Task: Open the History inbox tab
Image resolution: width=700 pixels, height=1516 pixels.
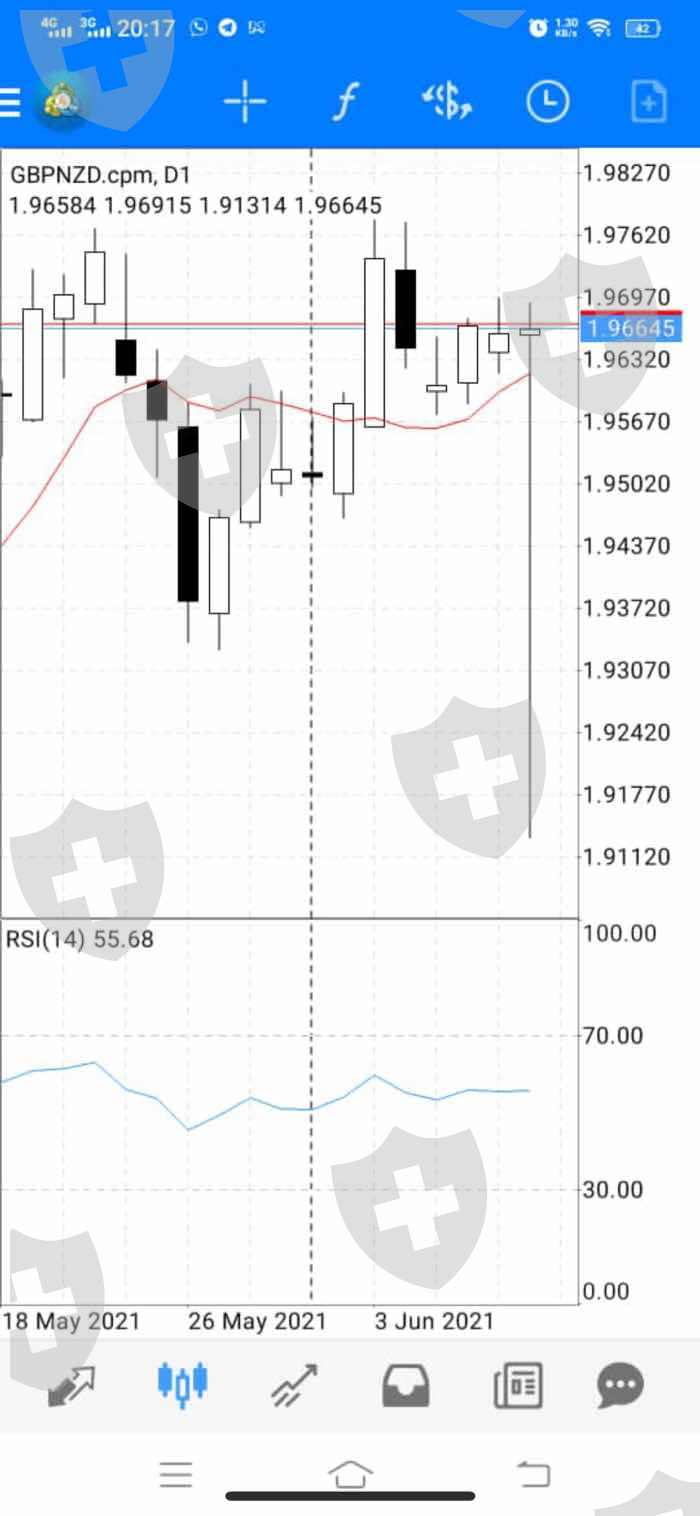Action: pos(406,1385)
